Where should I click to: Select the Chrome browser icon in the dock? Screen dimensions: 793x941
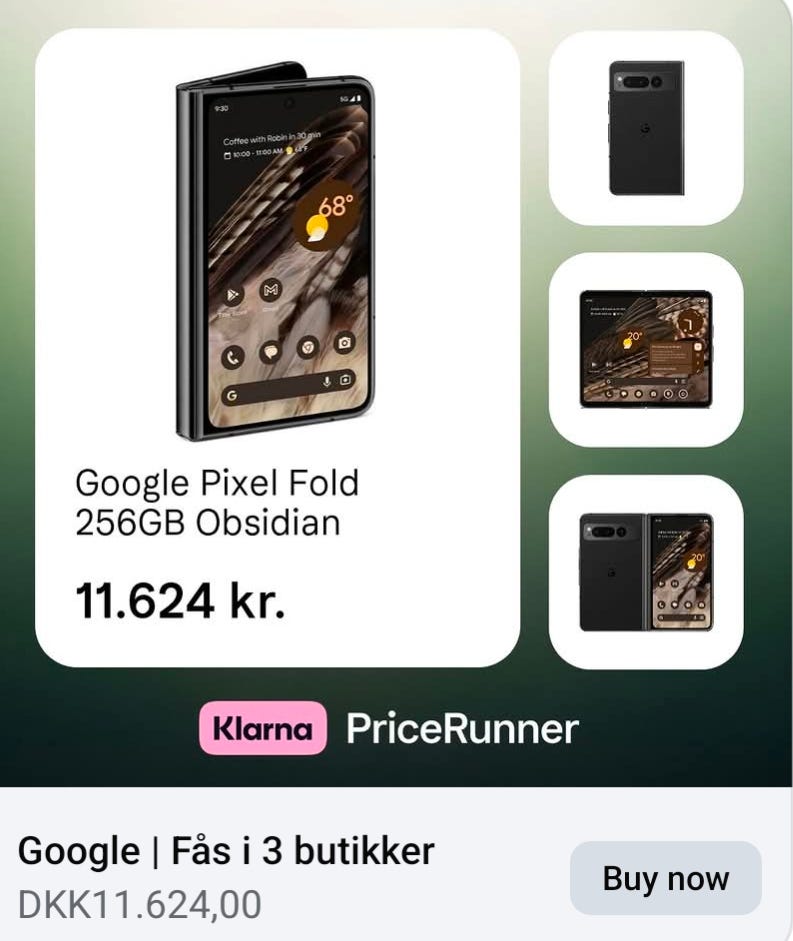pyautogui.click(x=306, y=347)
